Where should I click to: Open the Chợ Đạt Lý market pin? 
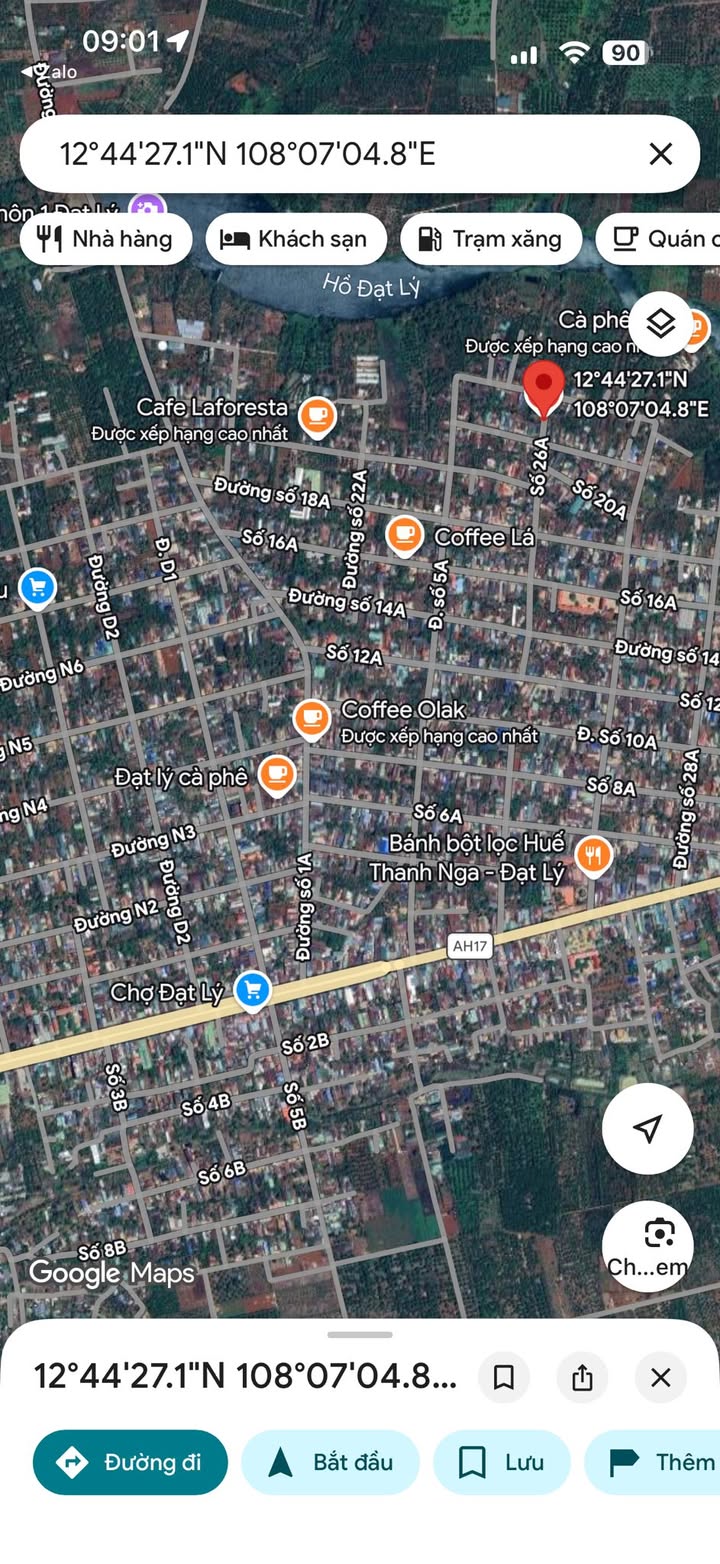coord(252,990)
